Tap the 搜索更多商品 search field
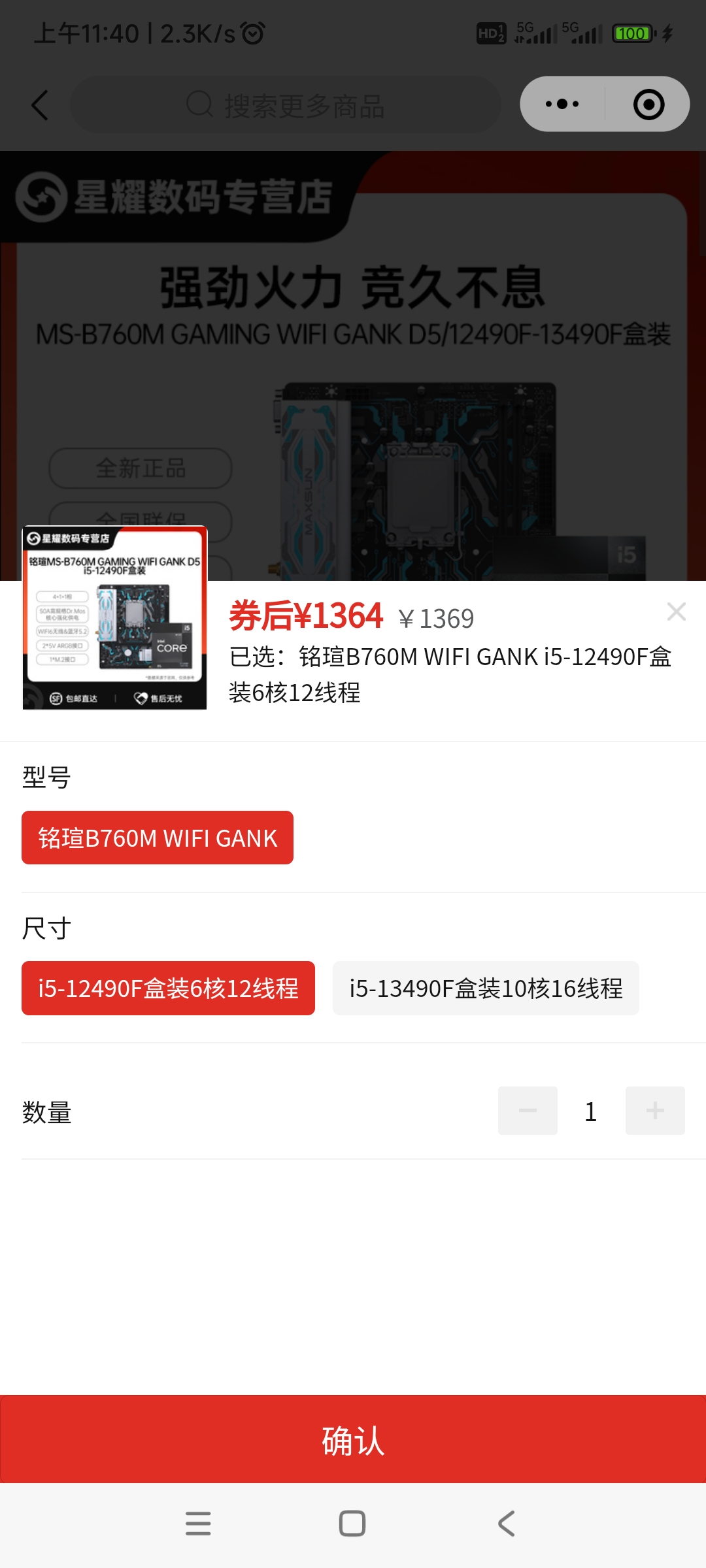706x1568 pixels. pyautogui.click(x=285, y=105)
